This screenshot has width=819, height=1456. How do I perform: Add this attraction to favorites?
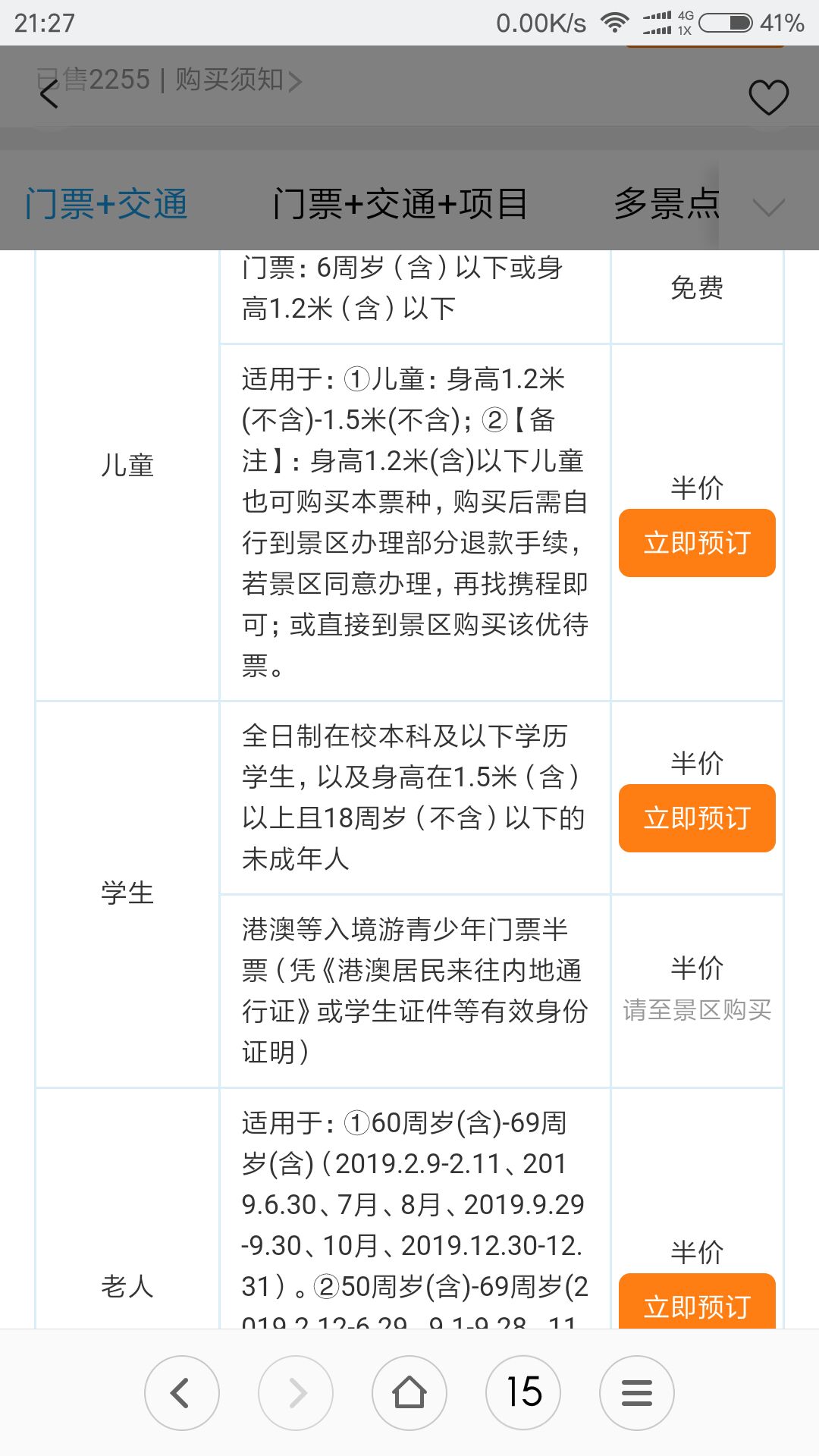tap(768, 98)
